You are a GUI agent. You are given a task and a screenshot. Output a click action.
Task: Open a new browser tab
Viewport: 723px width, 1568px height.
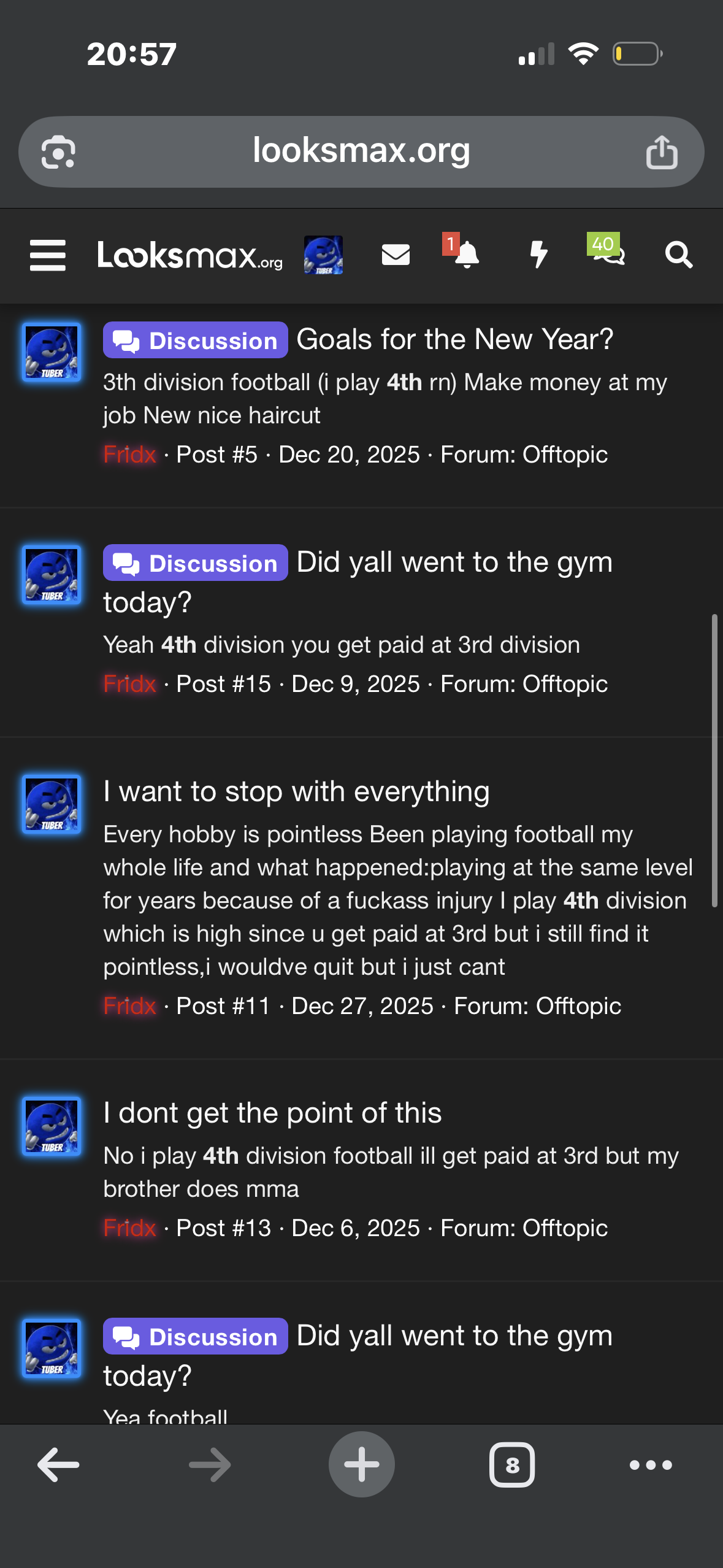pos(361,1465)
